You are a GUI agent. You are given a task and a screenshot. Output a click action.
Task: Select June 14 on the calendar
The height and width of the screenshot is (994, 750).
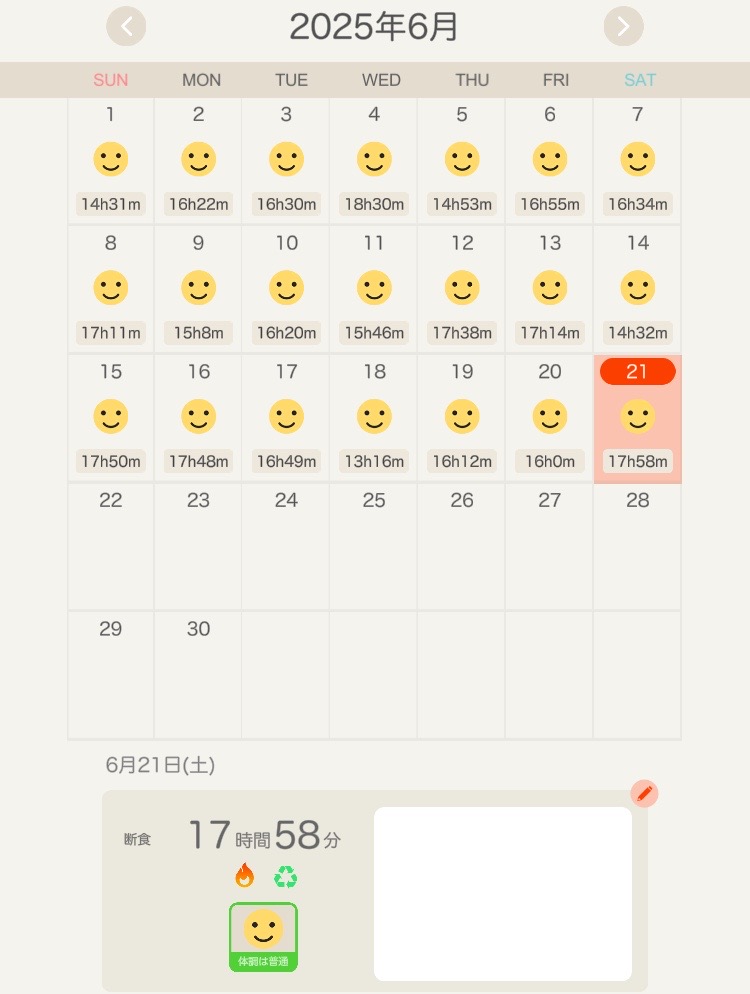[637, 289]
